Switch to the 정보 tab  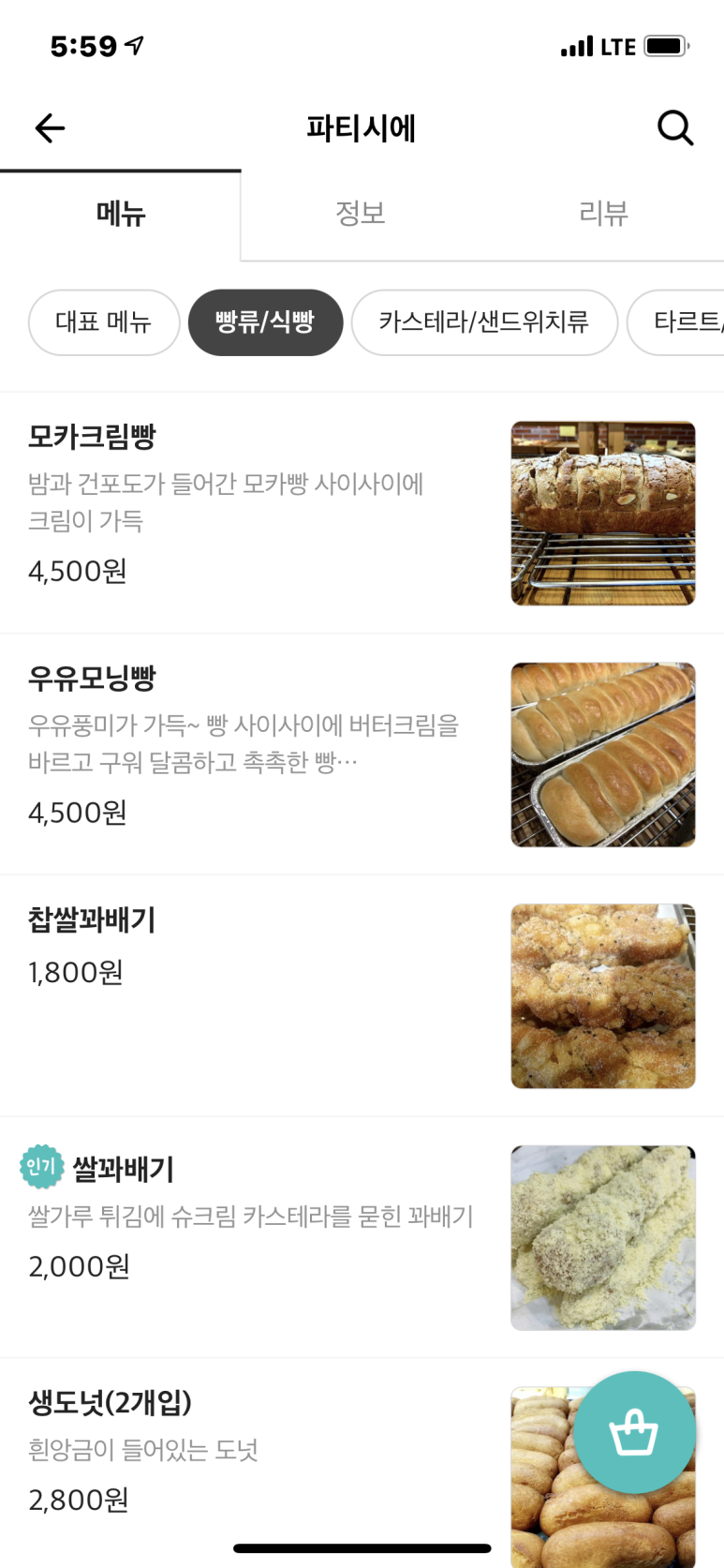coord(361,214)
